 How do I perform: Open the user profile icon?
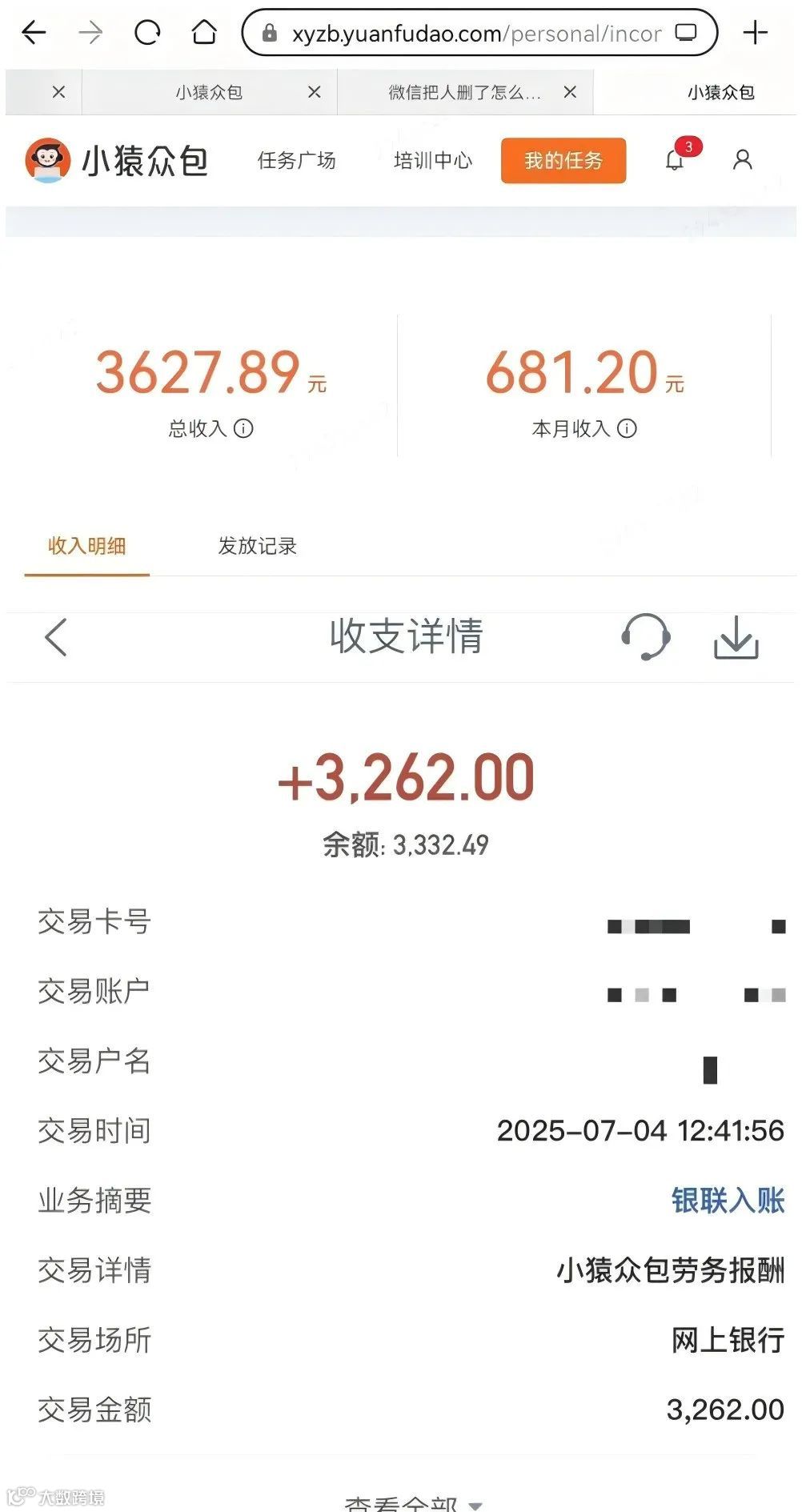tap(742, 160)
